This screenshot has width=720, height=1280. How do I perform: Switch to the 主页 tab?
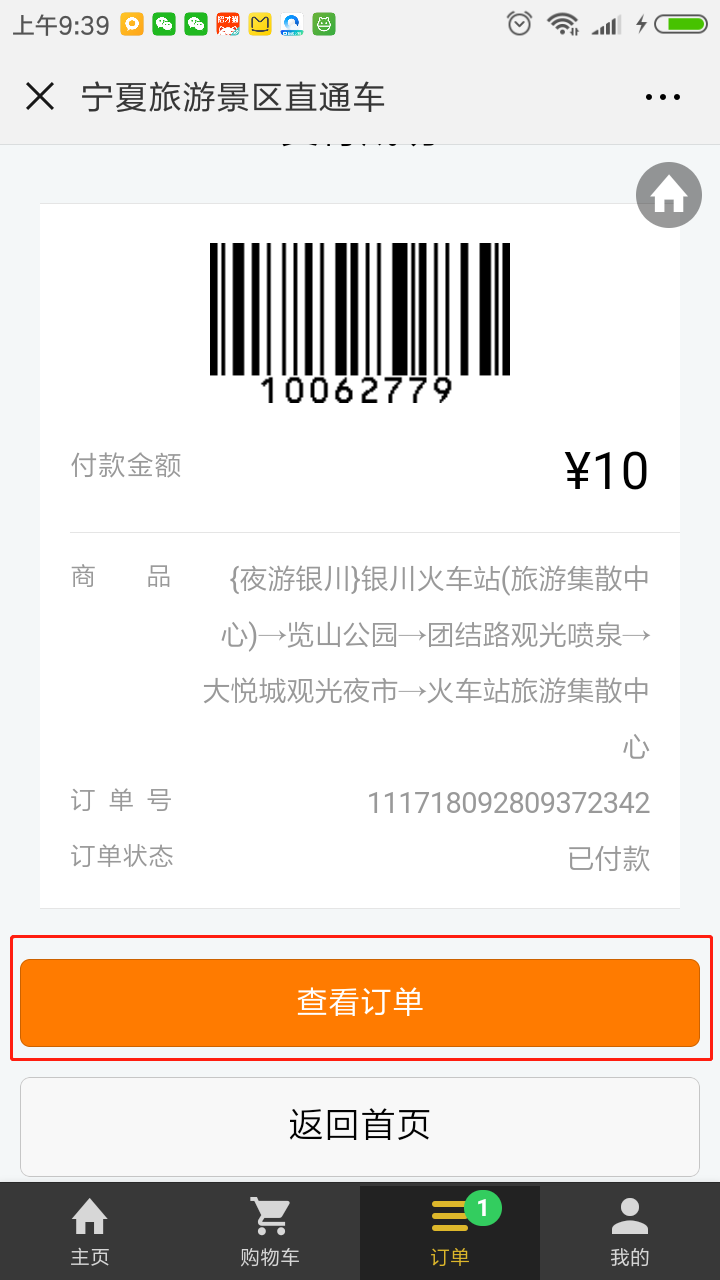90,1232
